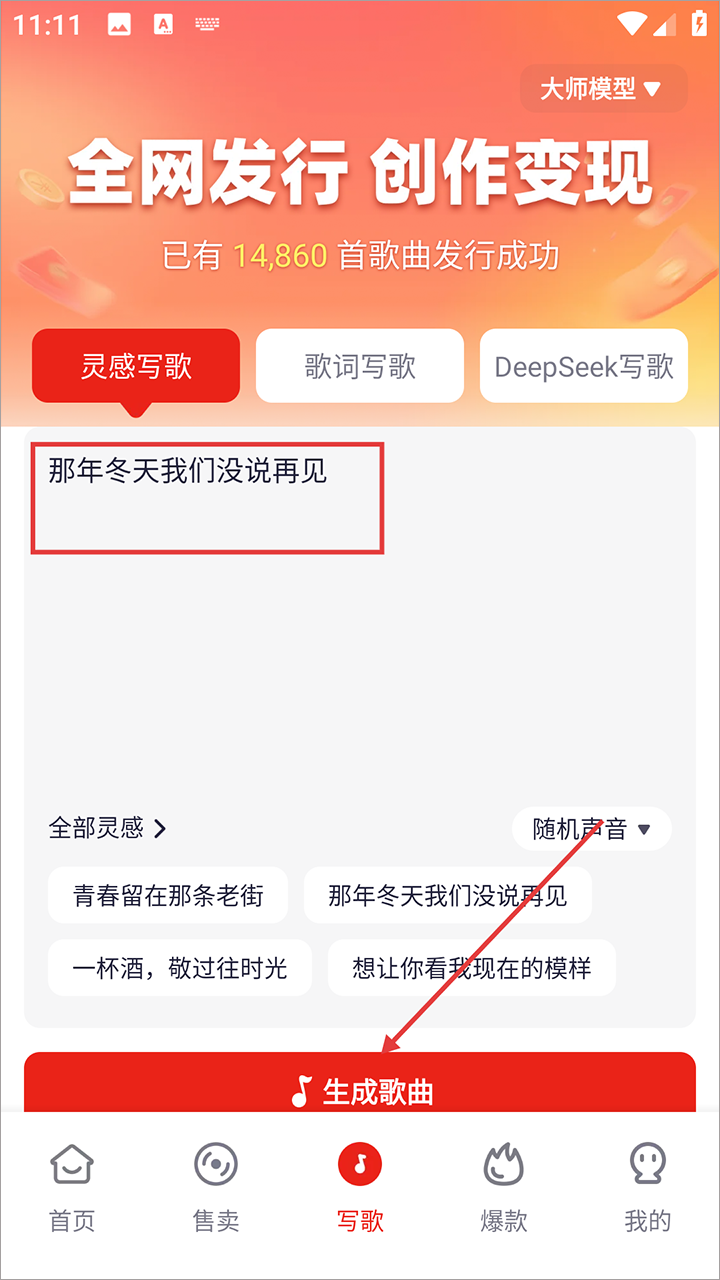Open the 大师模型 model dropdown
The image size is (720, 1280).
click(x=603, y=89)
